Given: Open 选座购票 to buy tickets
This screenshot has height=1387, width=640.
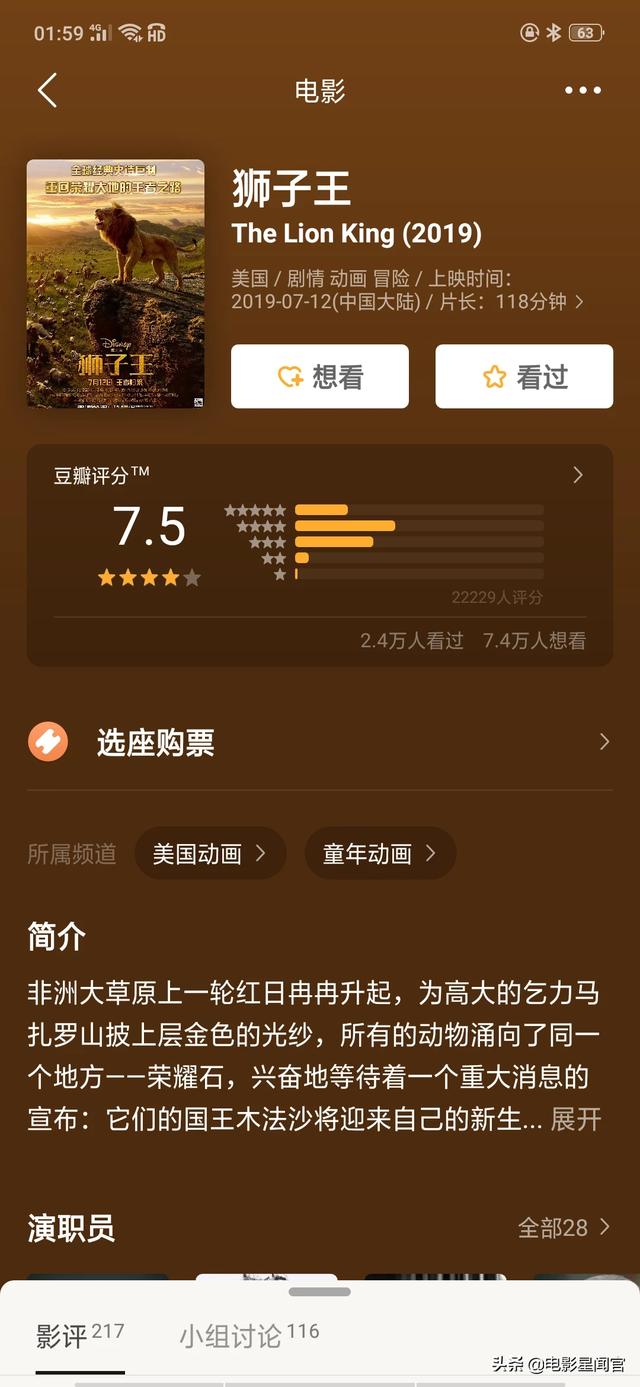Looking at the screenshot, I should [320, 743].
